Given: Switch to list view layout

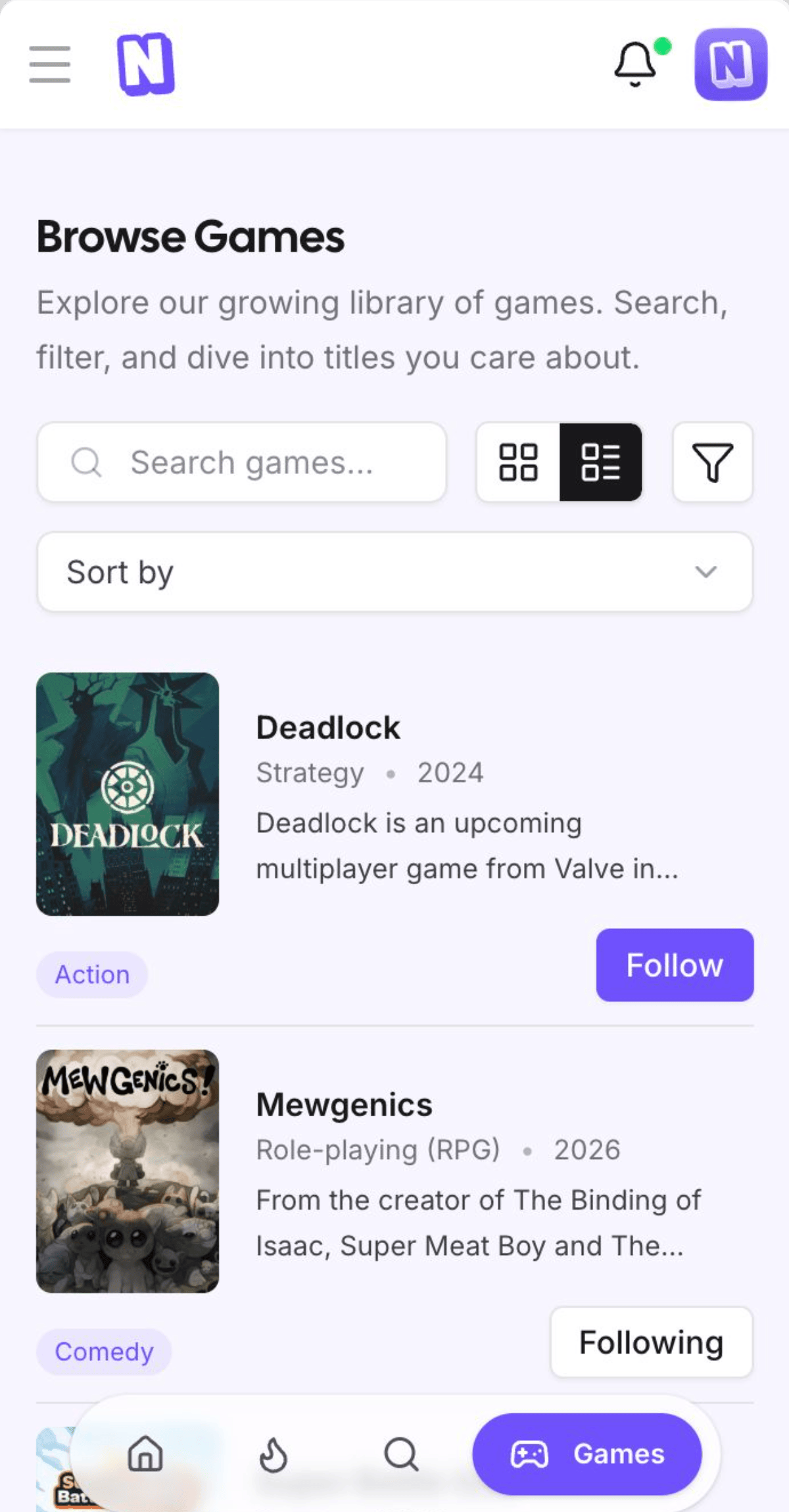Looking at the screenshot, I should pos(601,462).
